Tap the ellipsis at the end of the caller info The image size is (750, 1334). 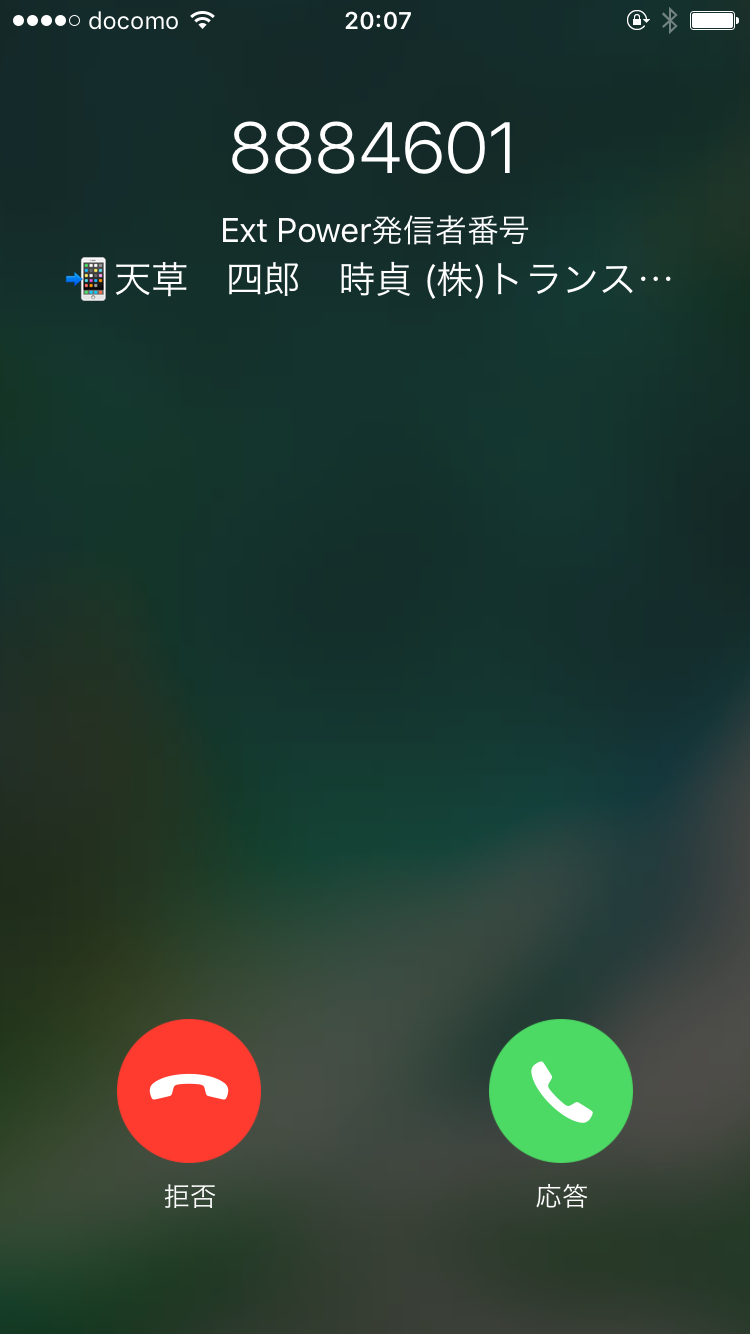tap(655, 280)
